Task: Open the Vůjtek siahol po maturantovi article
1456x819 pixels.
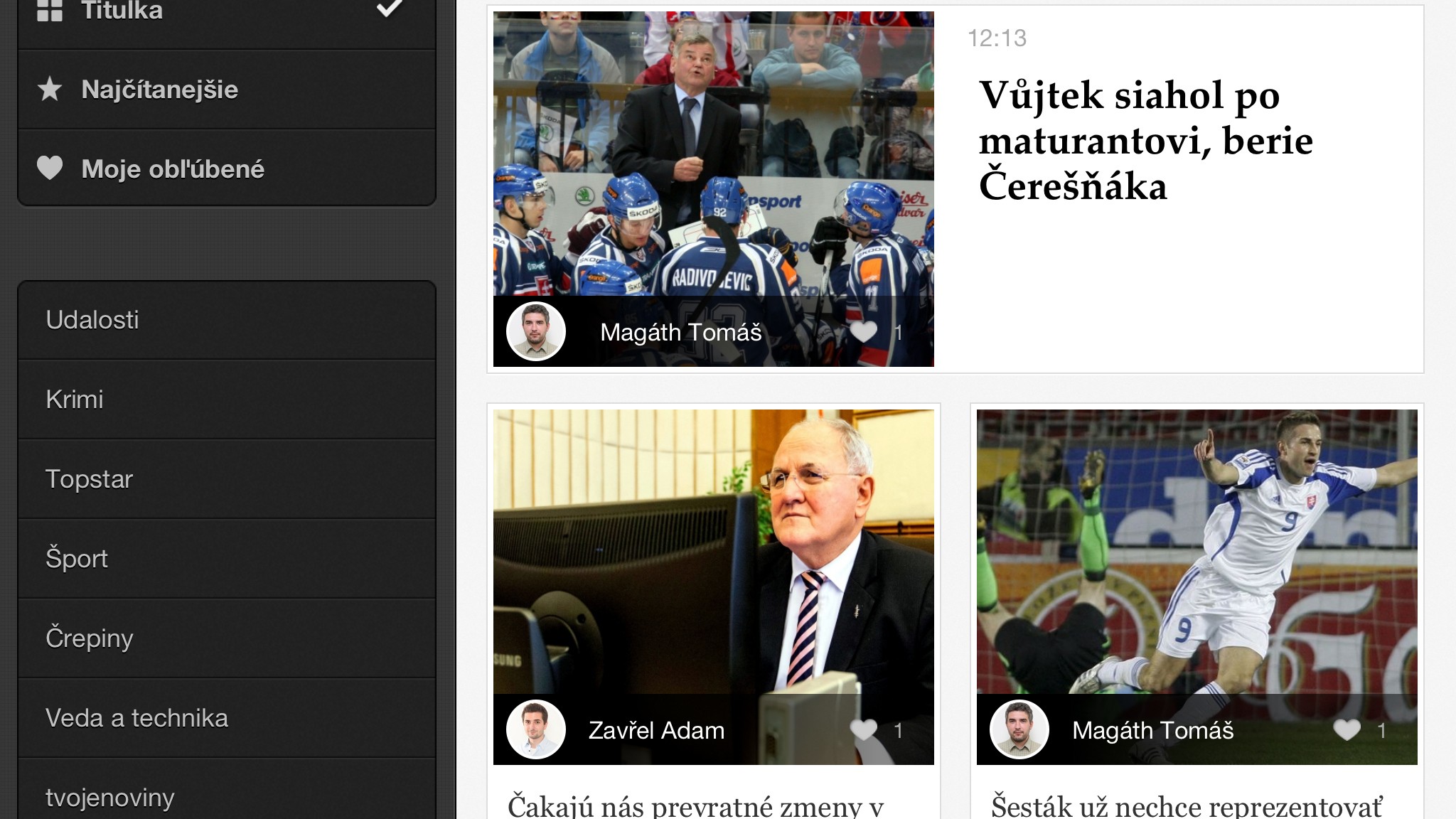Action: coord(1145,141)
